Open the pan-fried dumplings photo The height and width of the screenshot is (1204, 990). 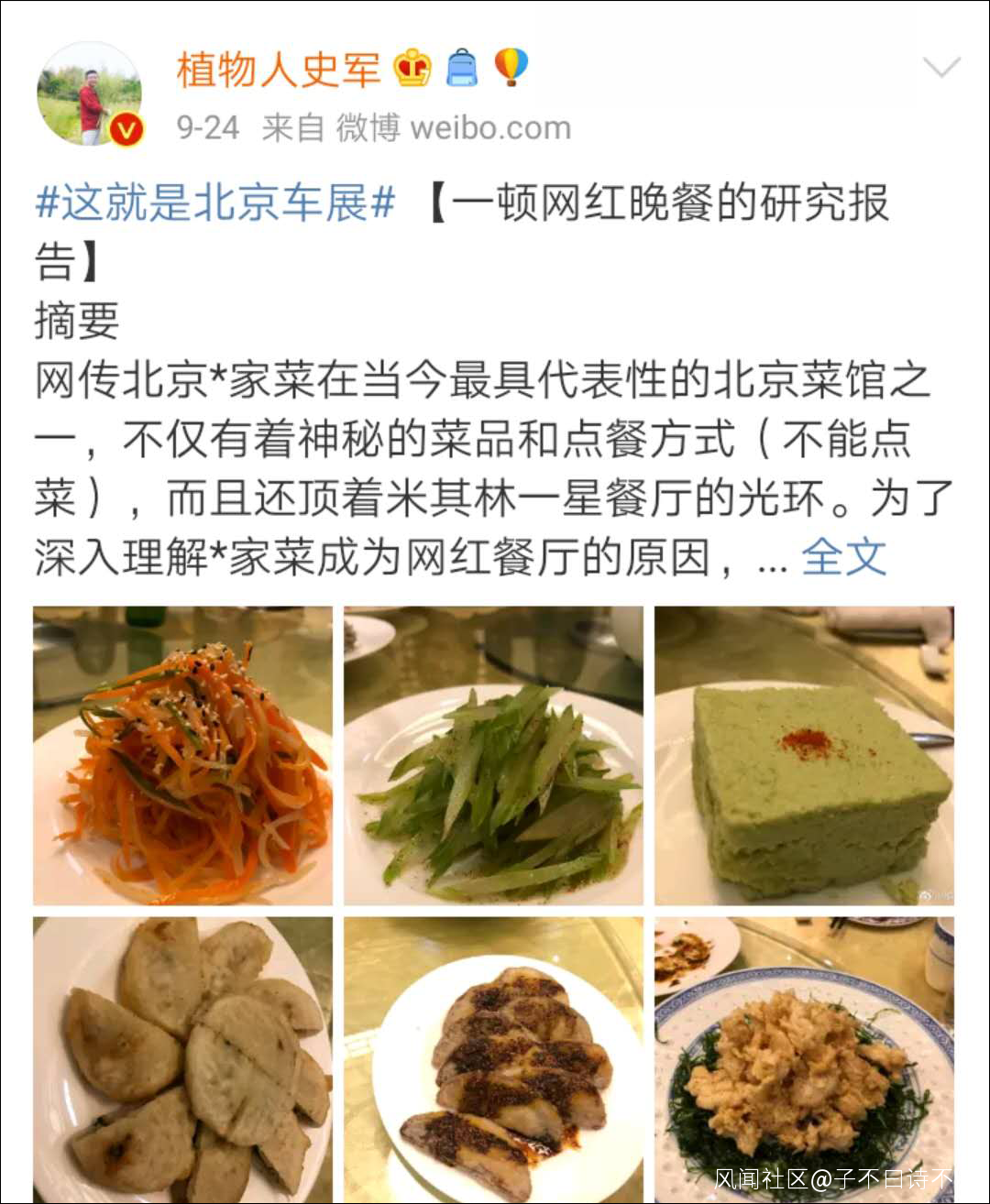(183, 1058)
